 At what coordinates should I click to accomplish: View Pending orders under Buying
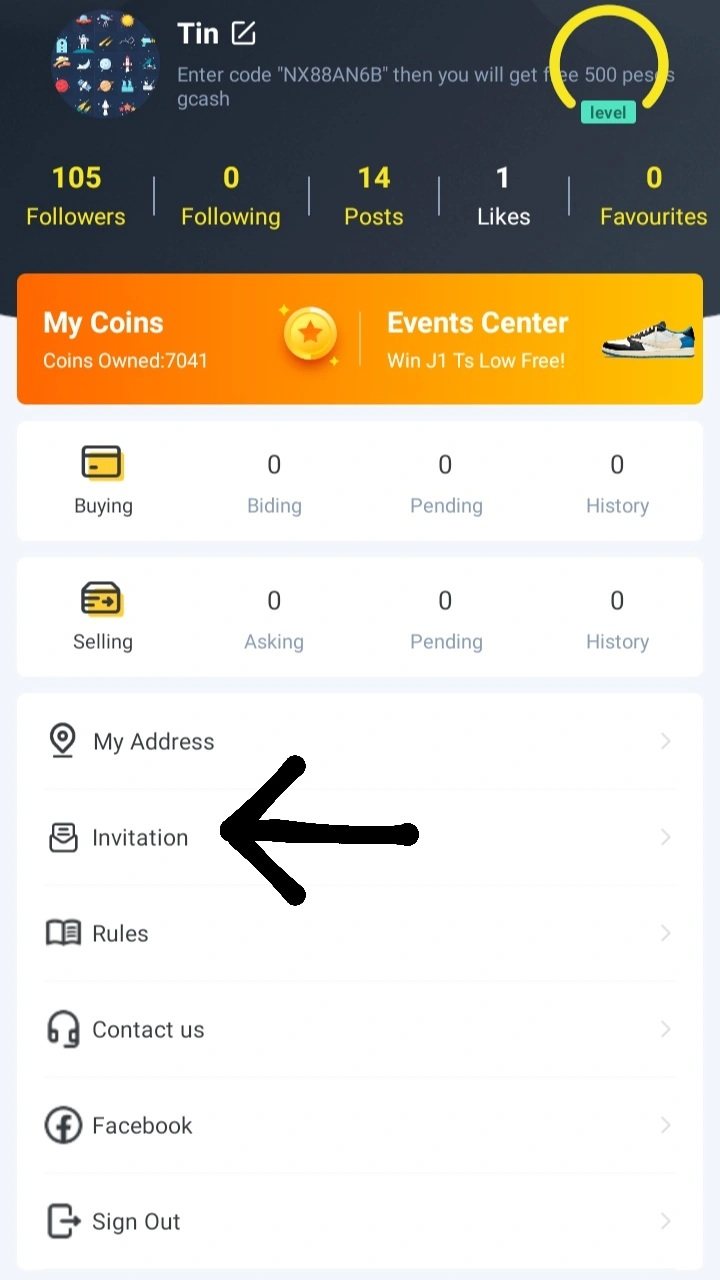coord(446,482)
